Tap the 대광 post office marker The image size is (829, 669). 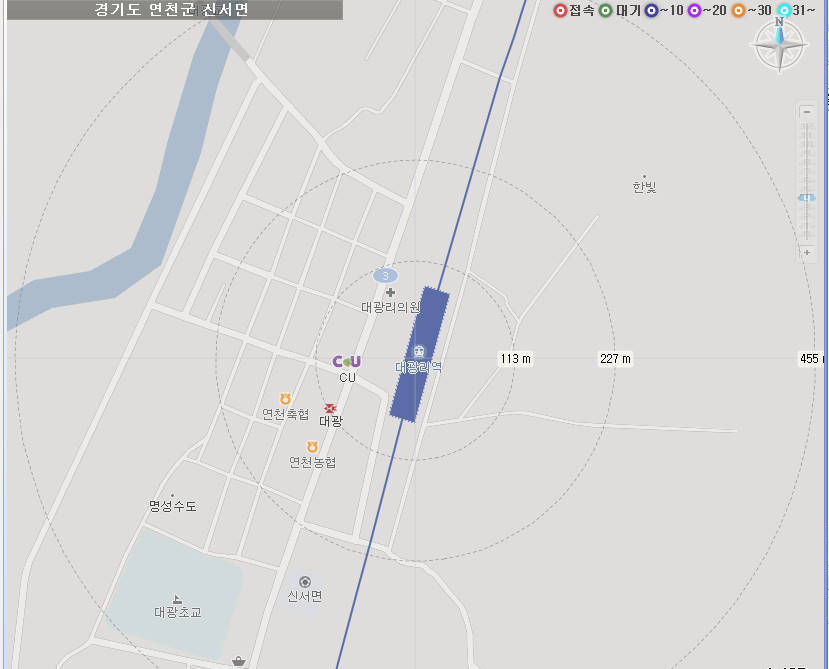coord(330,408)
